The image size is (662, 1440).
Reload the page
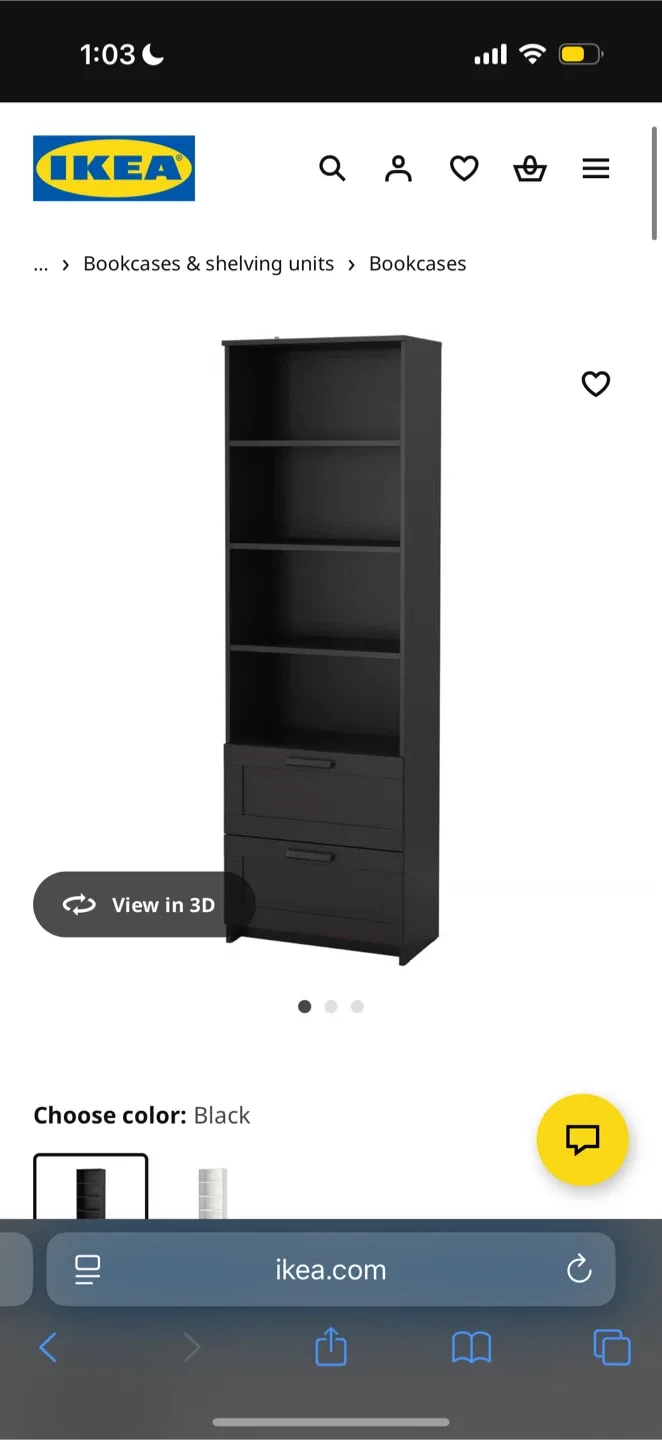tap(579, 1270)
